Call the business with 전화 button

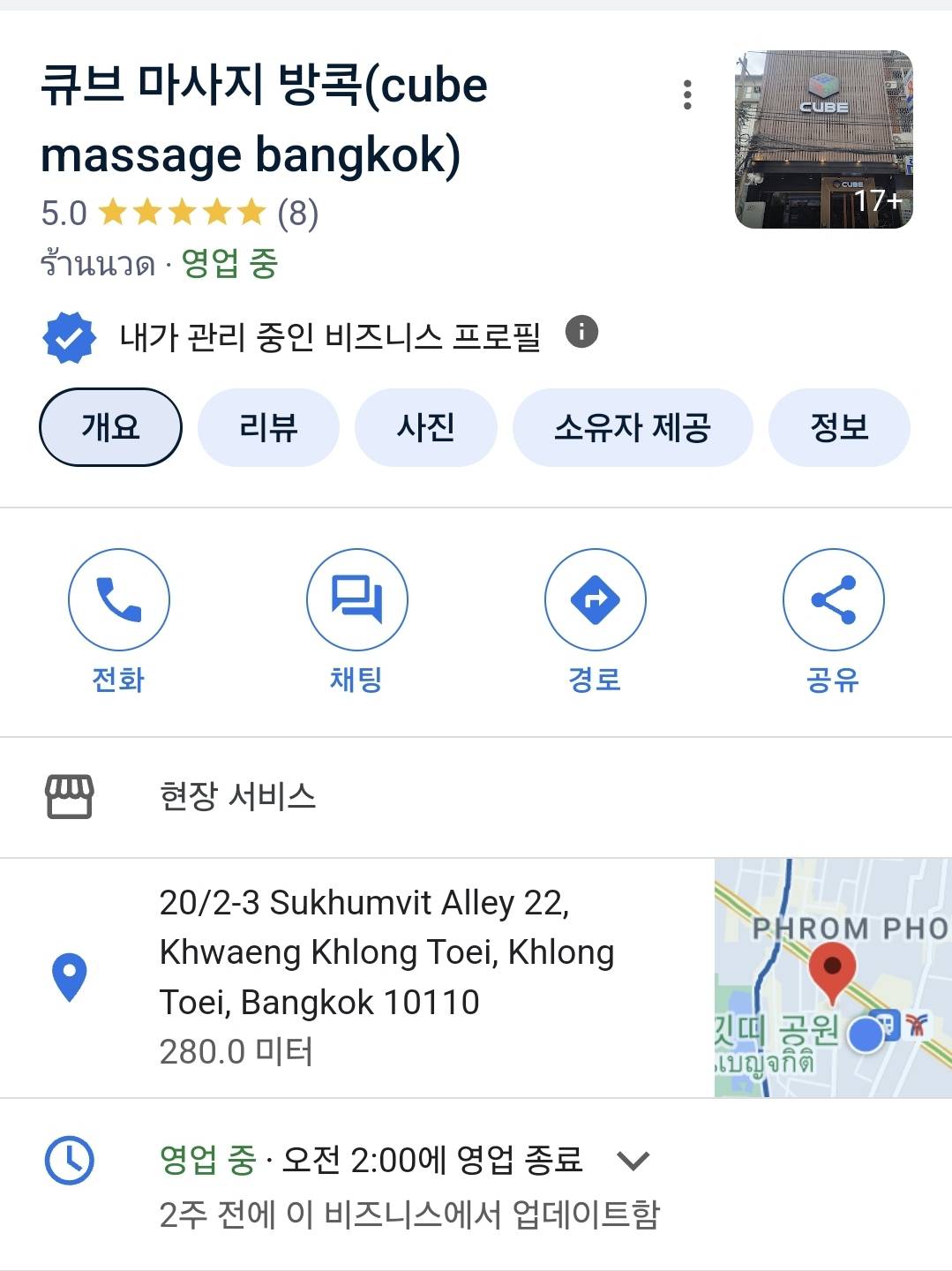[x=119, y=600]
